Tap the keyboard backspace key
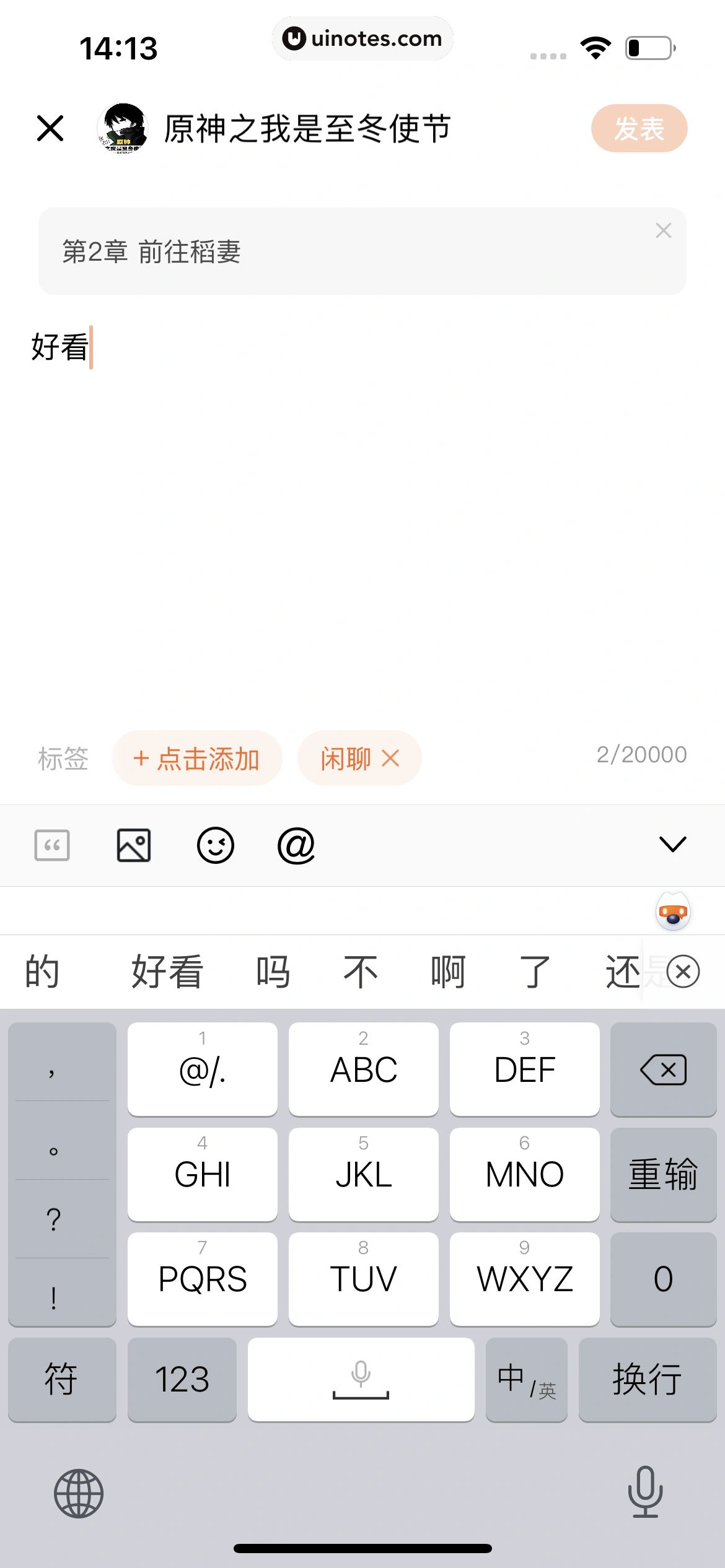 tap(663, 1069)
